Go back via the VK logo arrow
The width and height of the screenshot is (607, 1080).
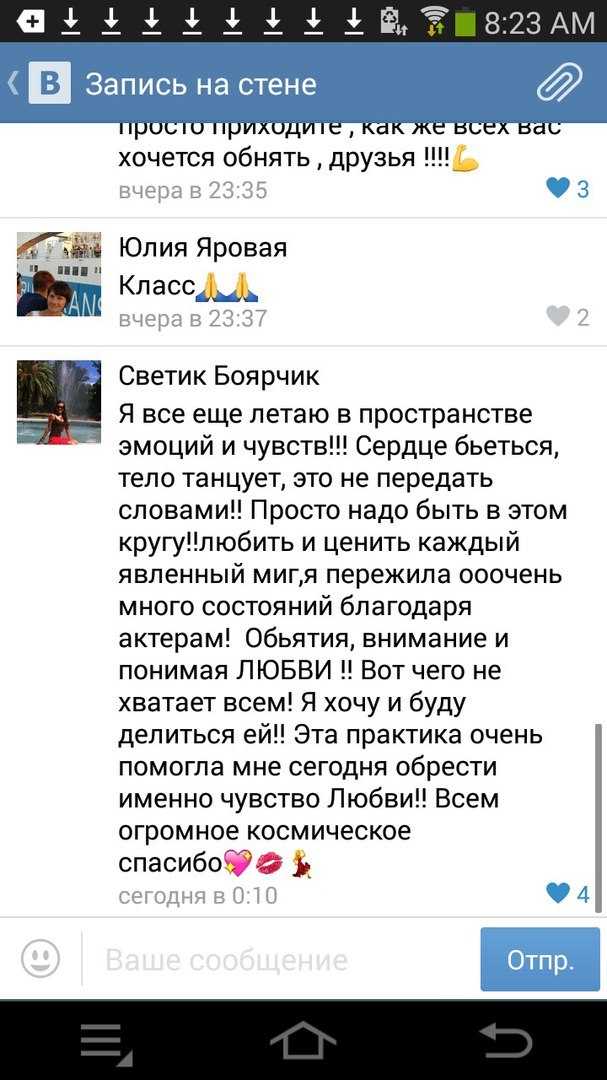[x=39, y=83]
